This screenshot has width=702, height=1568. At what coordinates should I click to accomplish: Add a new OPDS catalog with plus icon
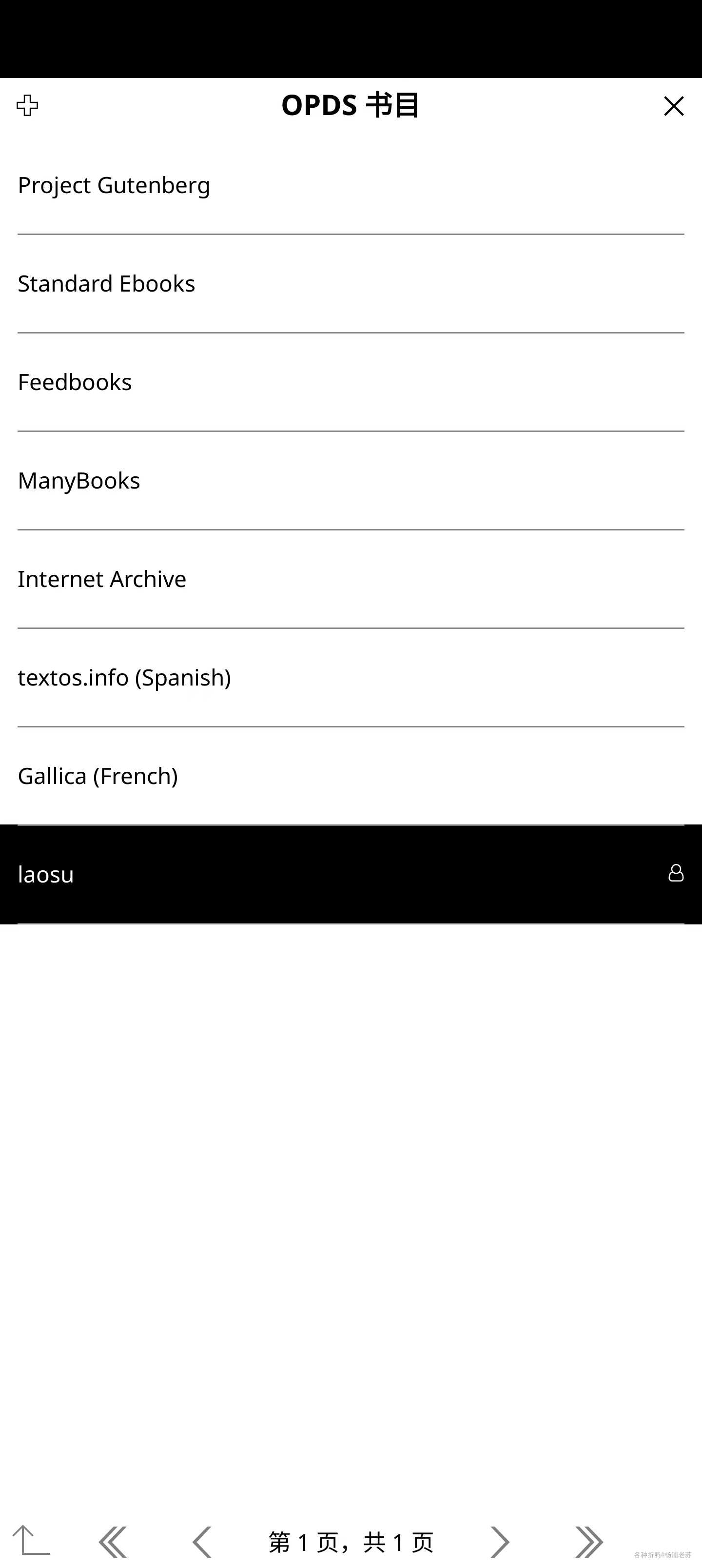27,105
